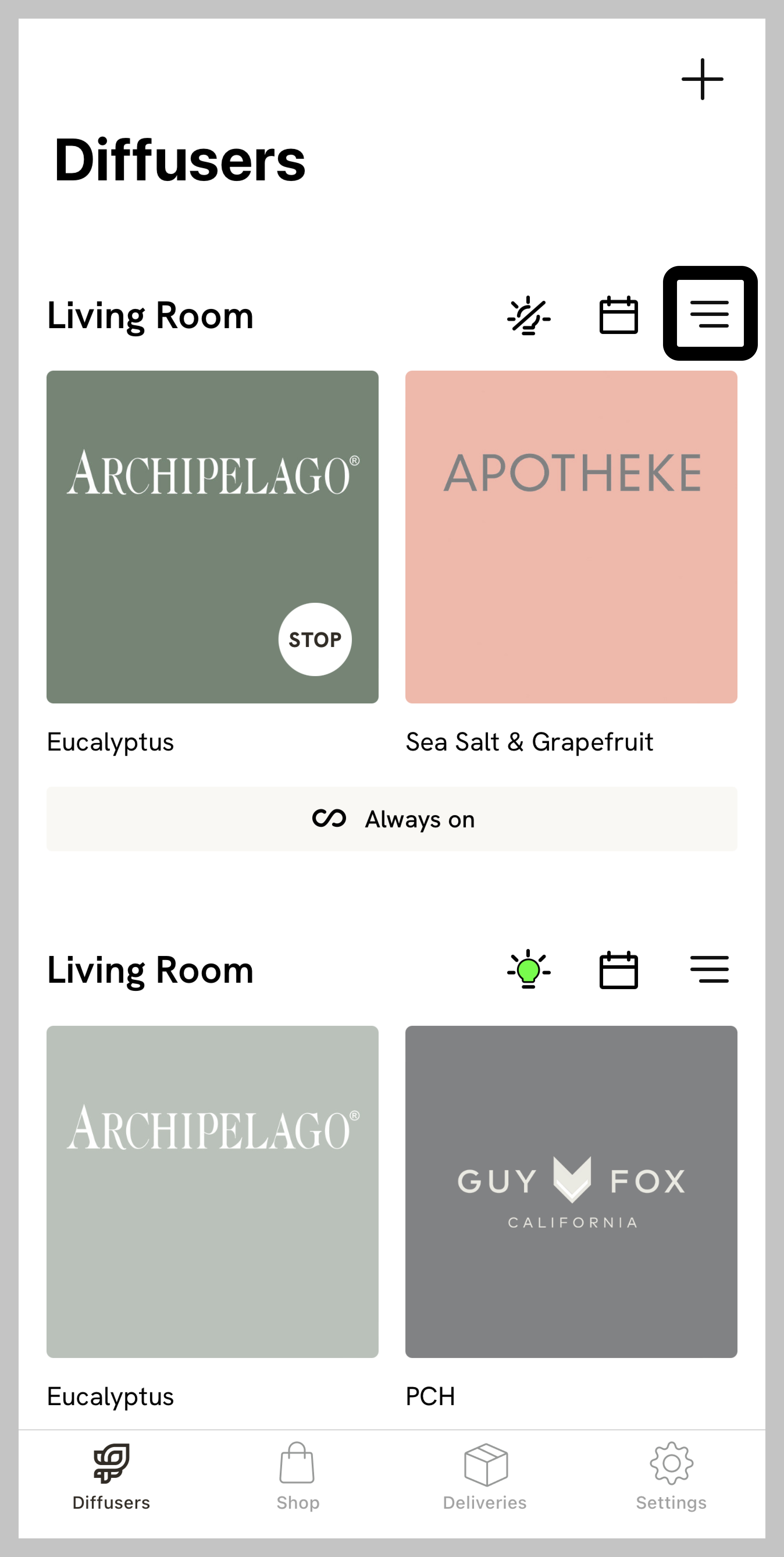Select the Apotheke Sea Salt & Grapefruit tile
The image size is (784, 1557).
(571, 537)
